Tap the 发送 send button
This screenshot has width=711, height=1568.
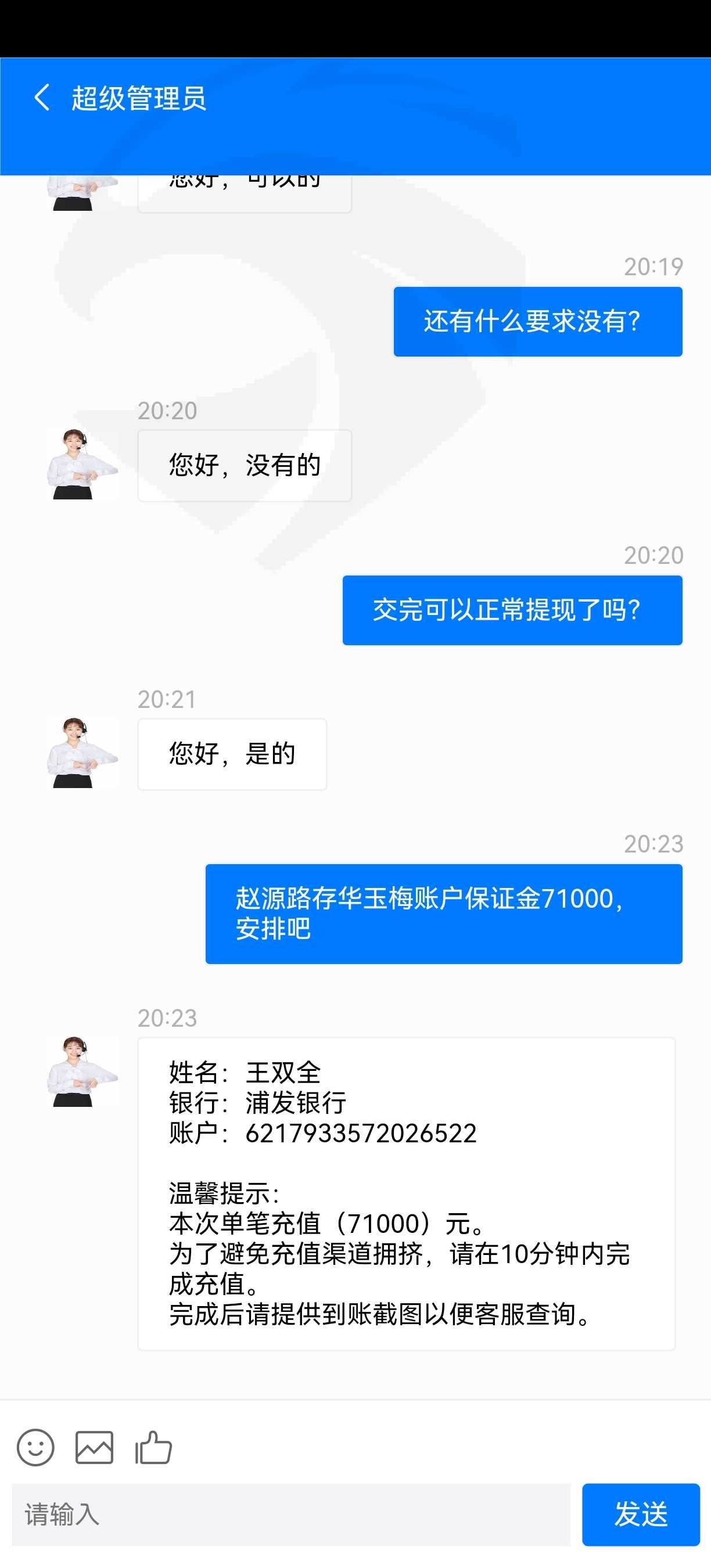point(641,1515)
